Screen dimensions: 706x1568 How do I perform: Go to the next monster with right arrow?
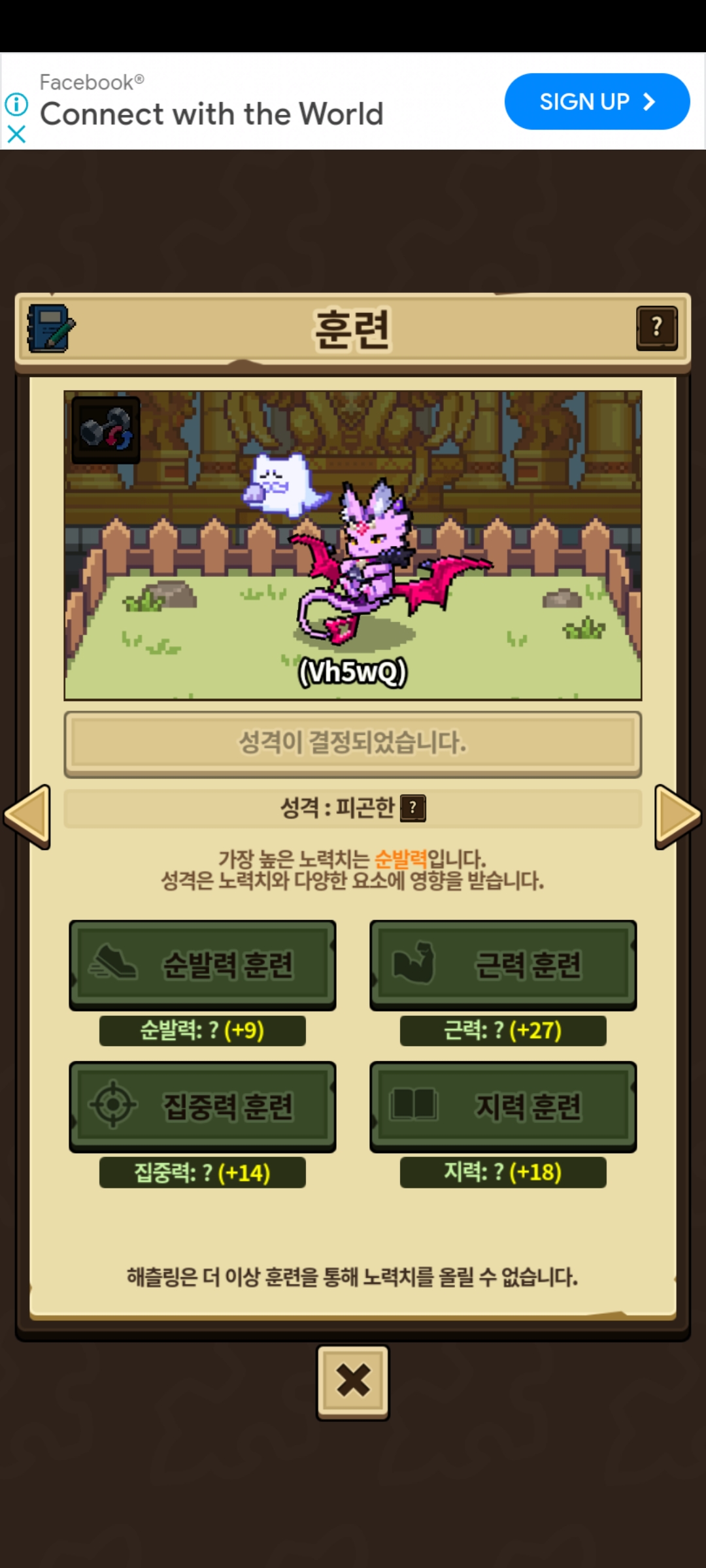[678, 817]
